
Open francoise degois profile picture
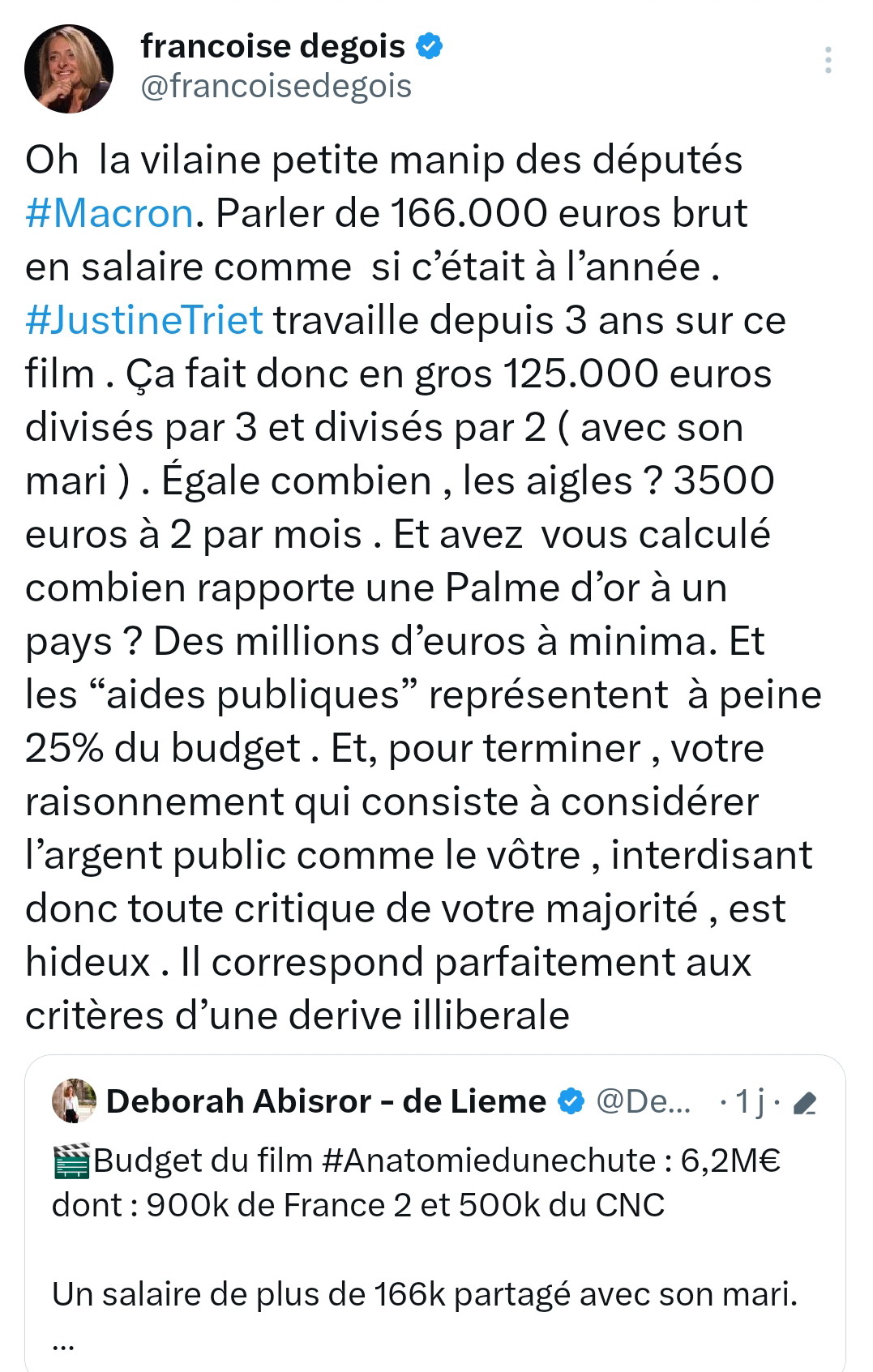point(69,69)
